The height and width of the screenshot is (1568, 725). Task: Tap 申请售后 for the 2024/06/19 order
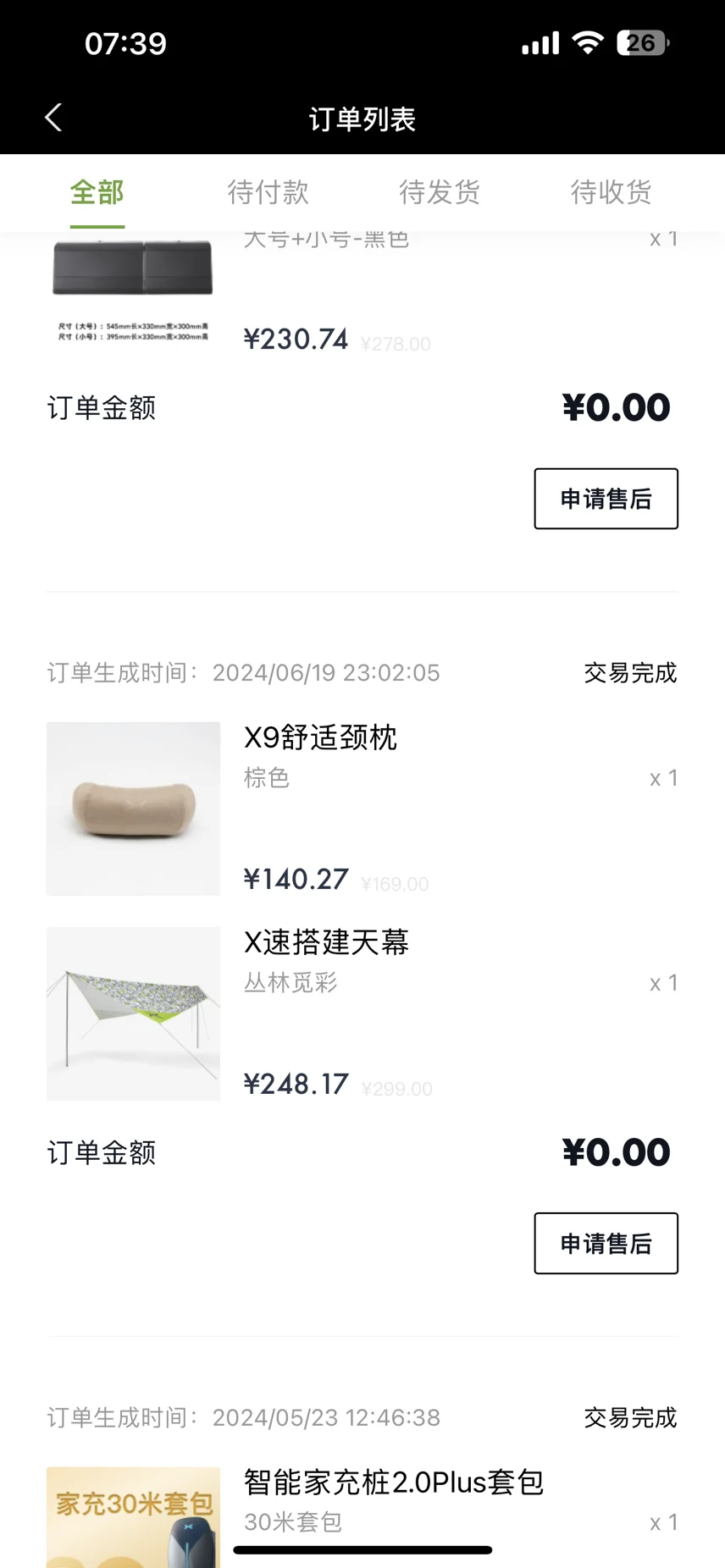(x=606, y=1243)
